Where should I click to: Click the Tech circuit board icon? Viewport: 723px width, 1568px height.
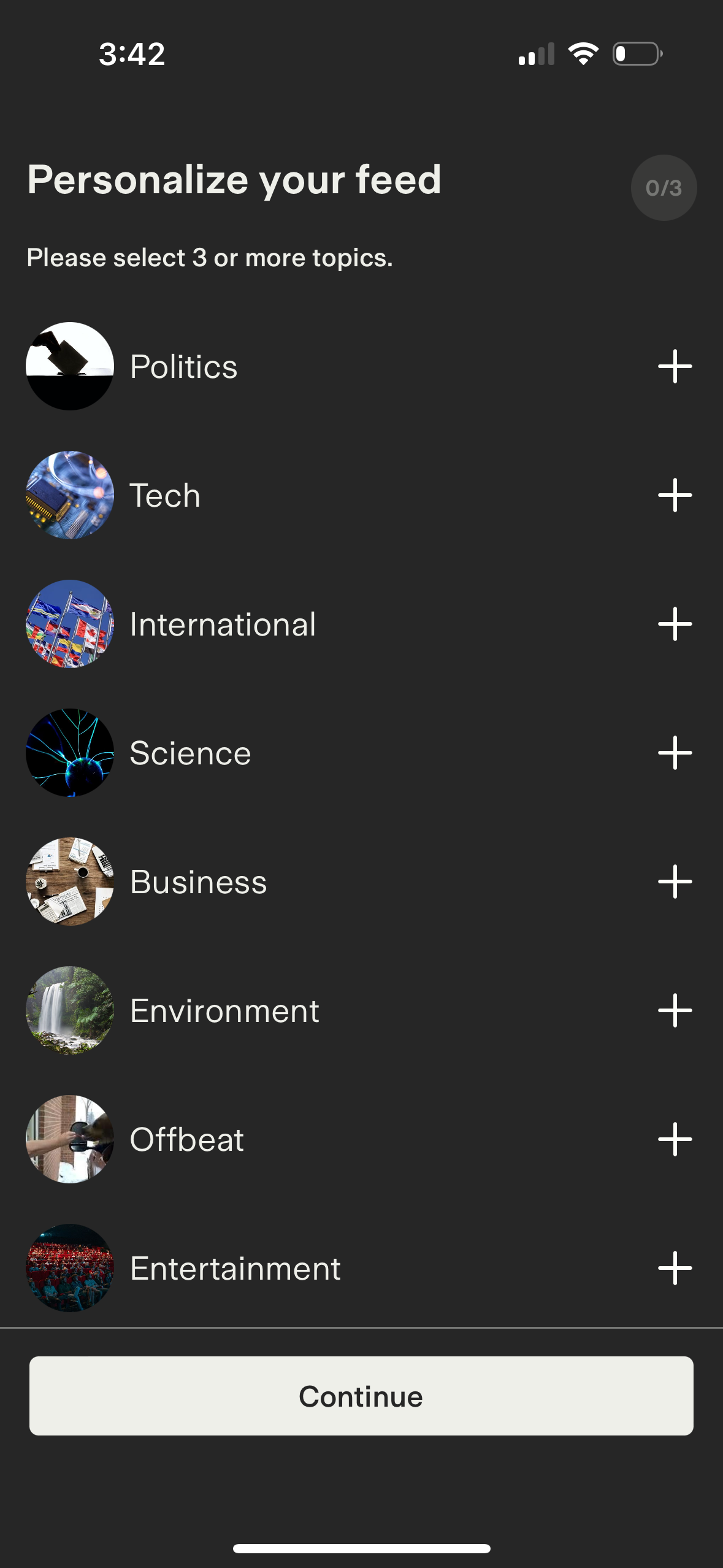(x=69, y=494)
